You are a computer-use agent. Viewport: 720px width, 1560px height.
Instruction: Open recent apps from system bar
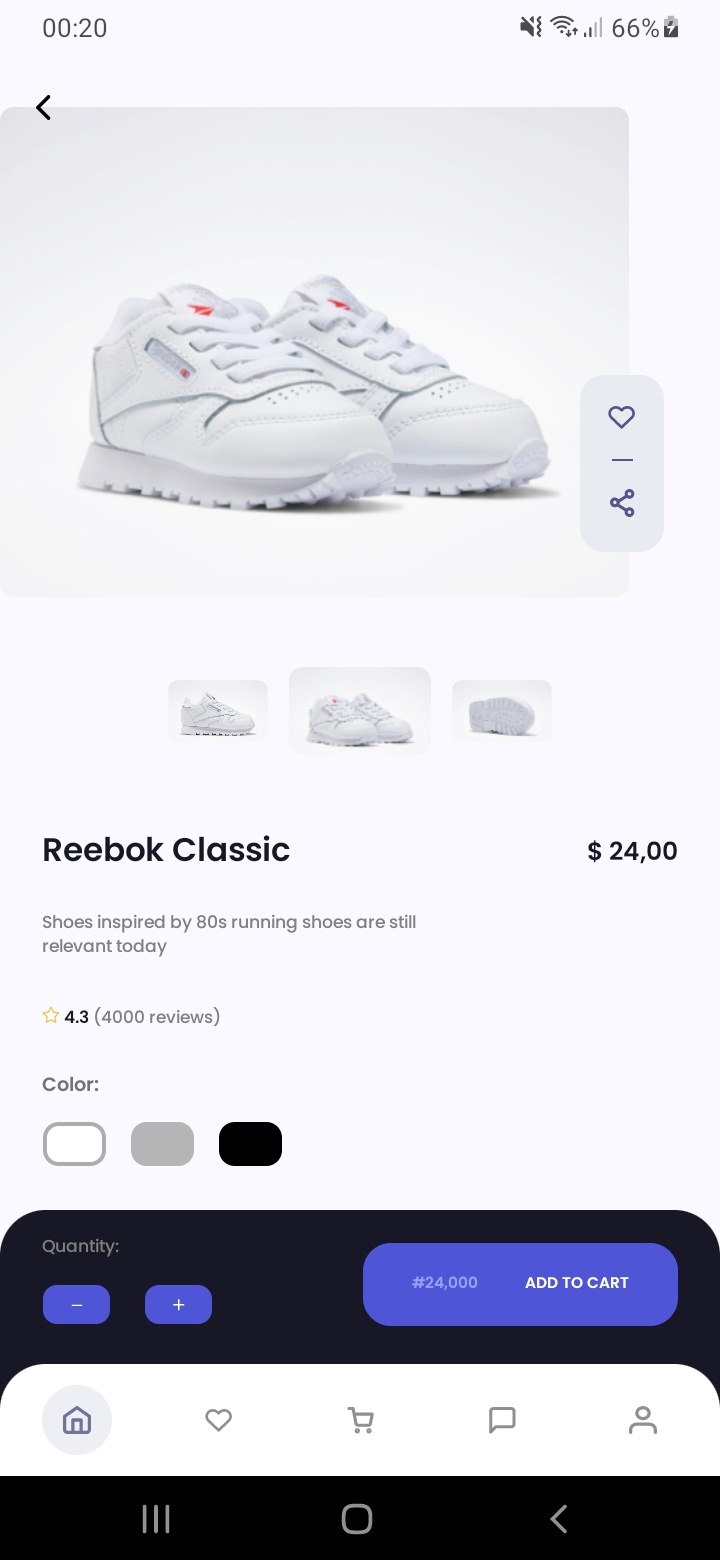[156, 1519]
